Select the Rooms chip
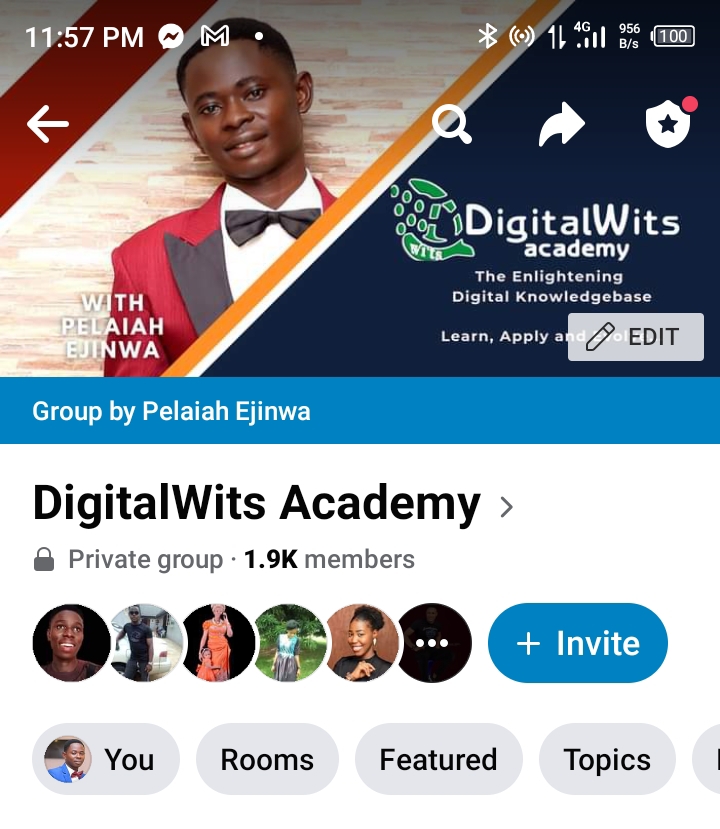The image size is (720, 829). [x=267, y=760]
